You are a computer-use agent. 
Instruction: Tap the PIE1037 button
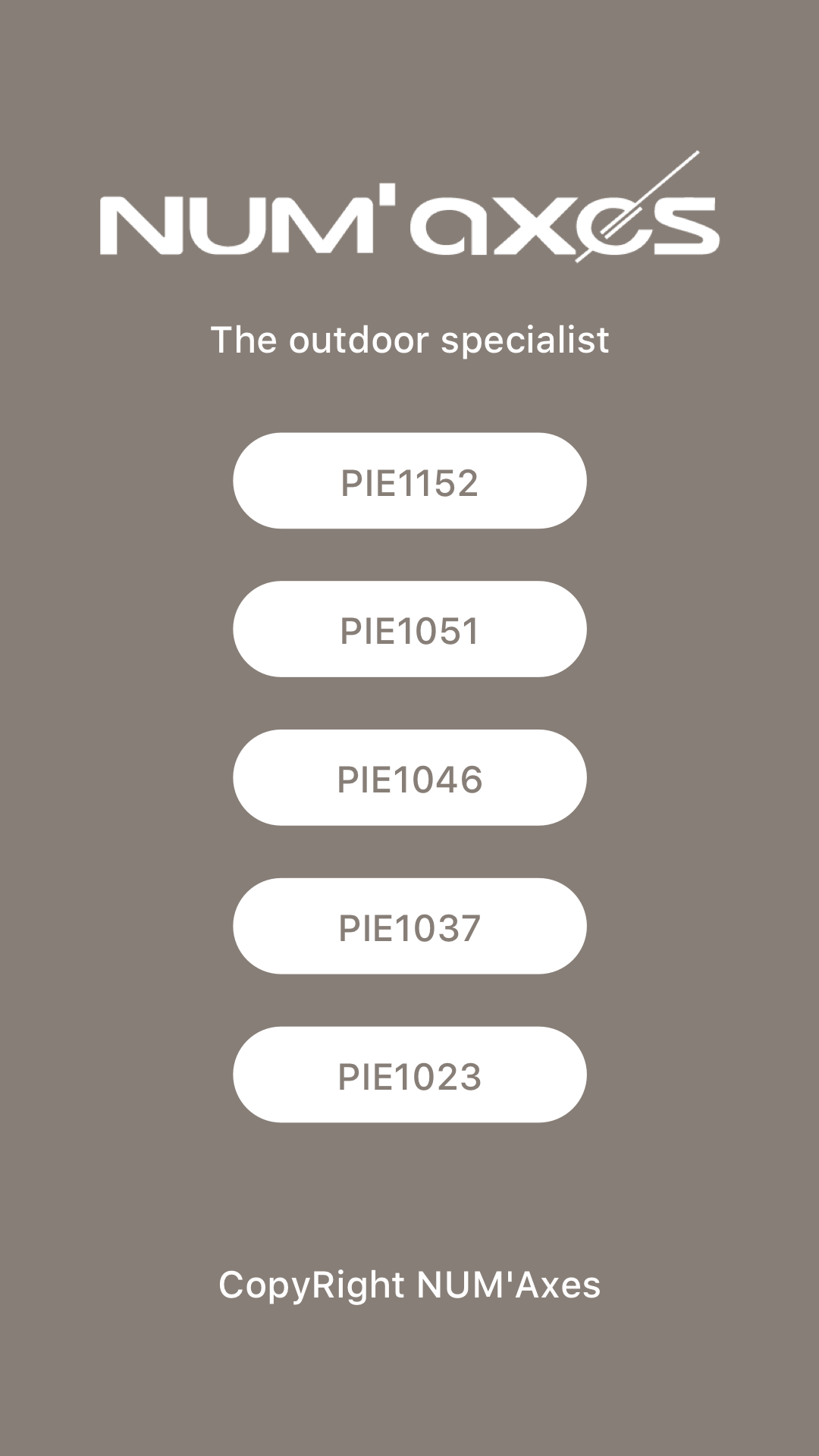(409, 926)
